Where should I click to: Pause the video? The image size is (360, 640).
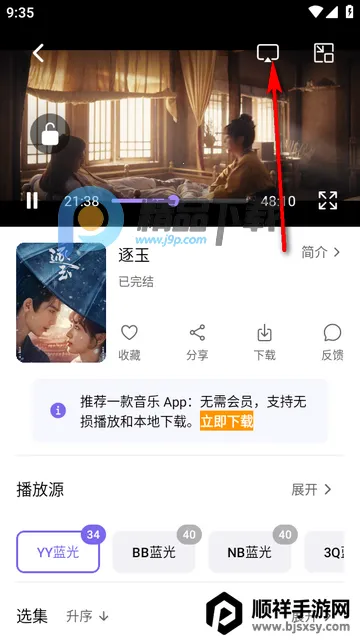pyautogui.click(x=32, y=200)
